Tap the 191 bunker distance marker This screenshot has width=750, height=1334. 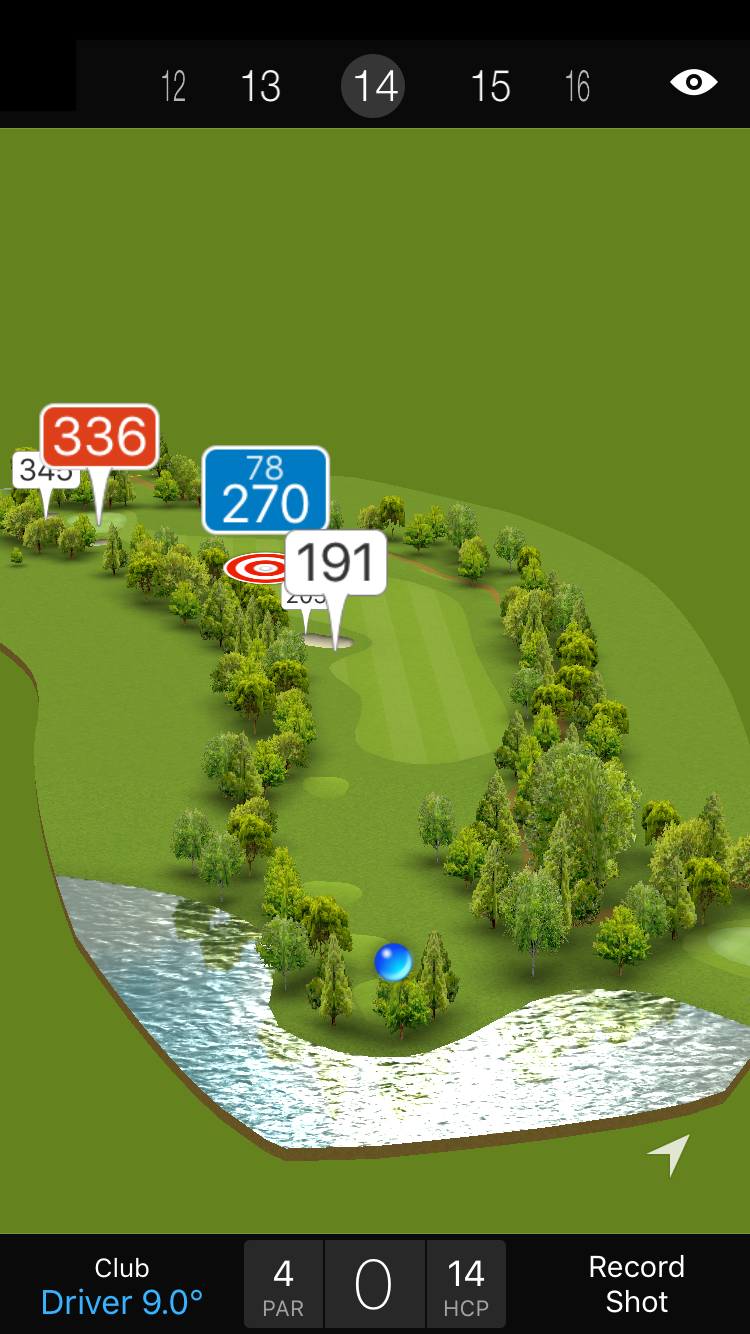[335, 563]
